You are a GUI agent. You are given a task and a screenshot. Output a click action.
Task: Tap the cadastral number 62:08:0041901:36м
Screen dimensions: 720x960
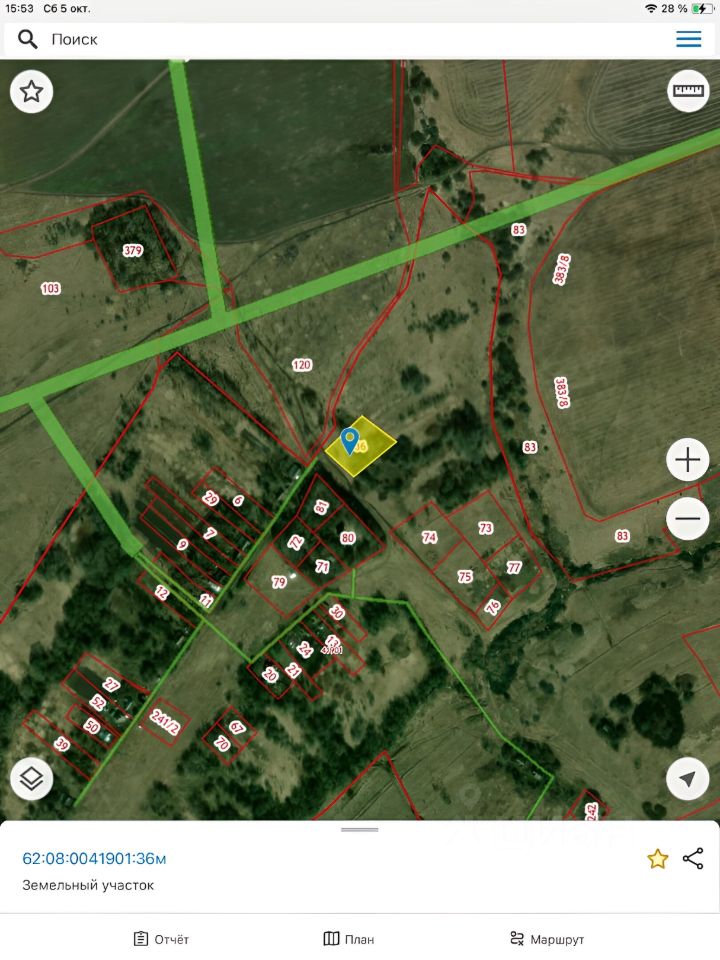pyautogui.click(x=94, y=858)
